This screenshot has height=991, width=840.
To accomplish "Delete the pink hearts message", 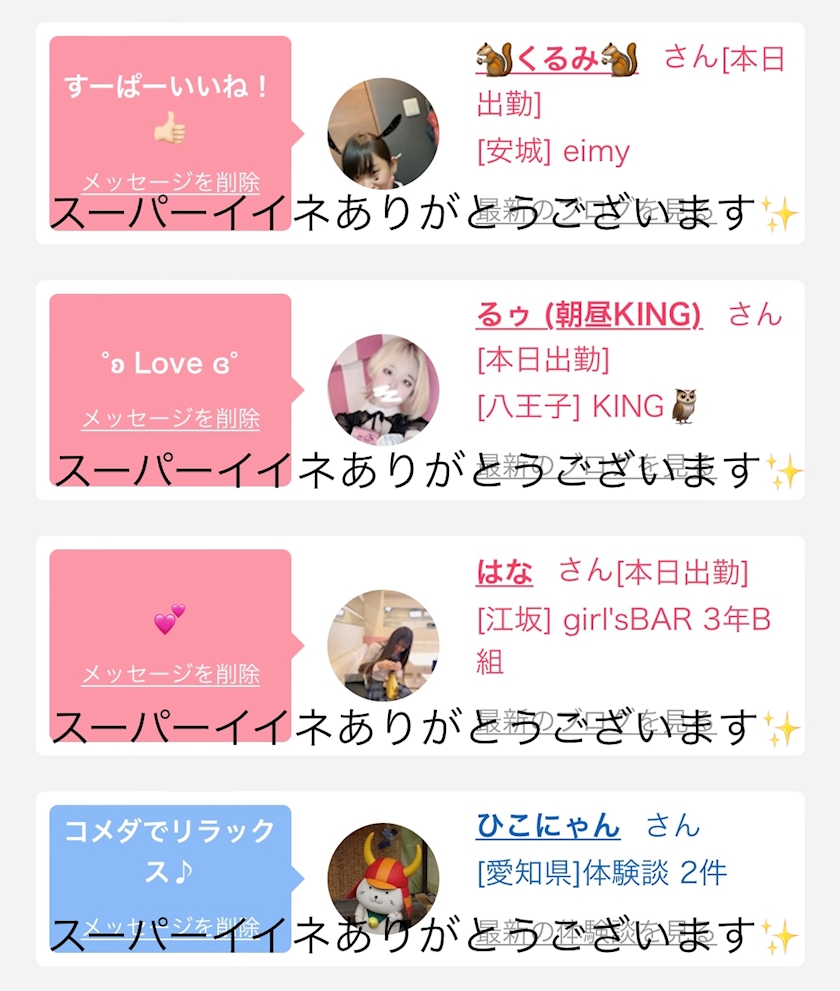I will (x=170, y=674).
